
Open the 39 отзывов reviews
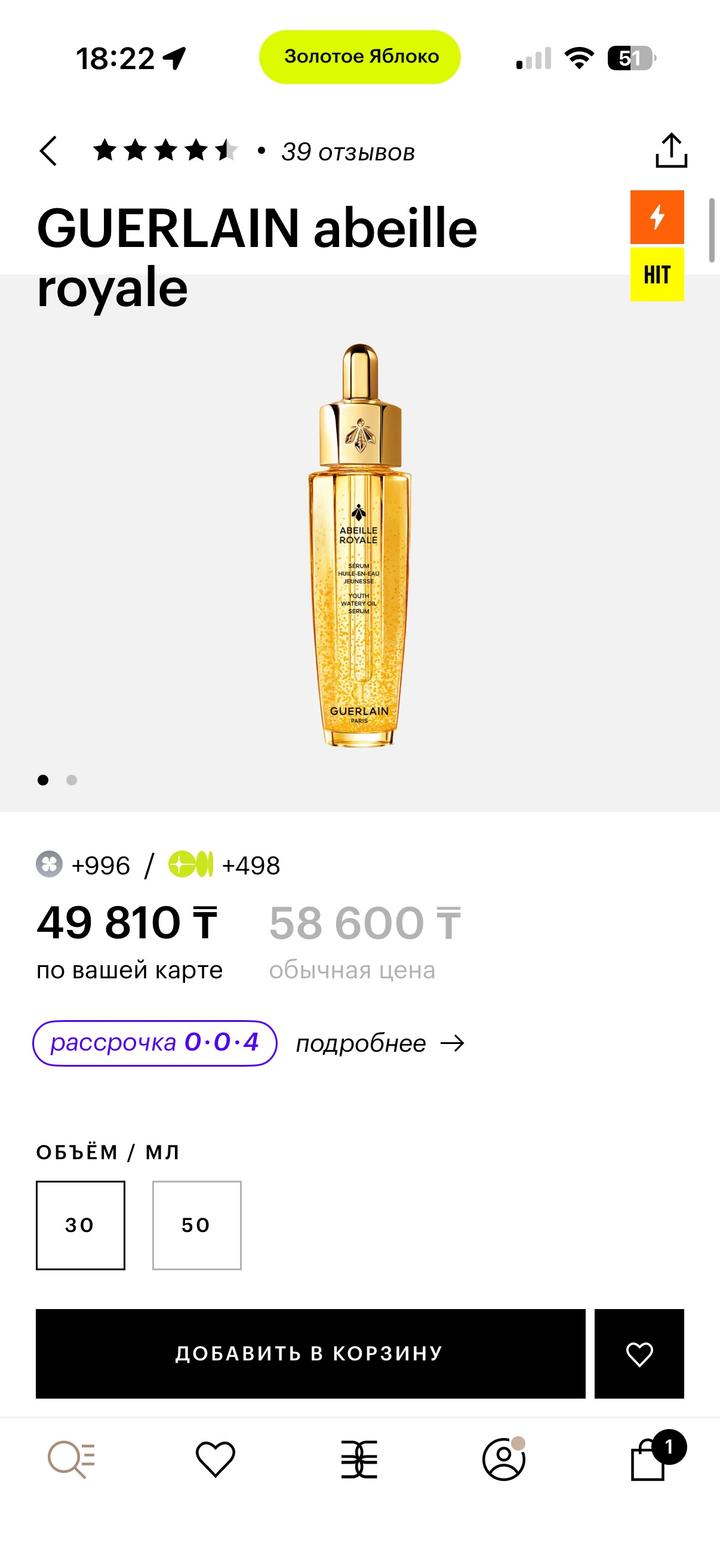(347, 152)
